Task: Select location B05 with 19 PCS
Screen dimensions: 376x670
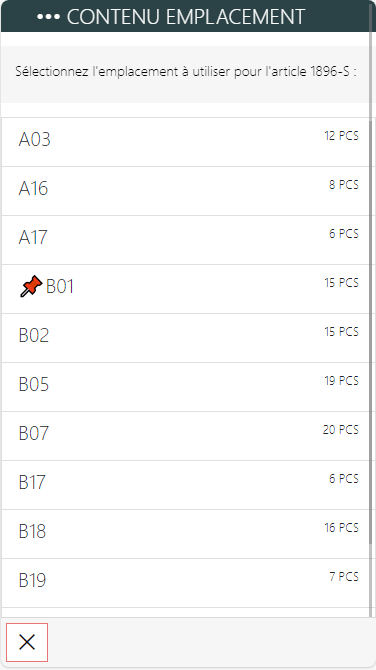Action: coord(185,387)
